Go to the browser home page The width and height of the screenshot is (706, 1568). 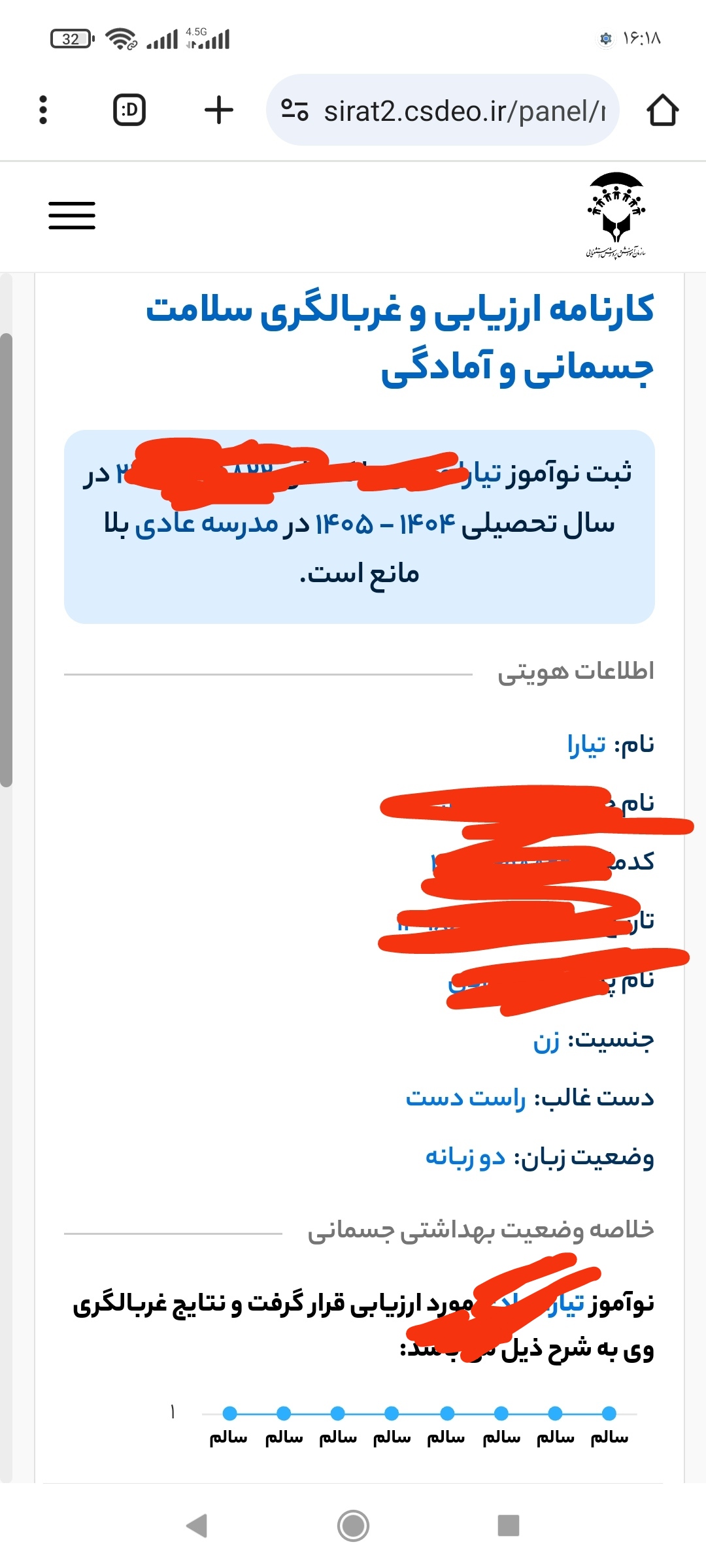coord(662,110)
